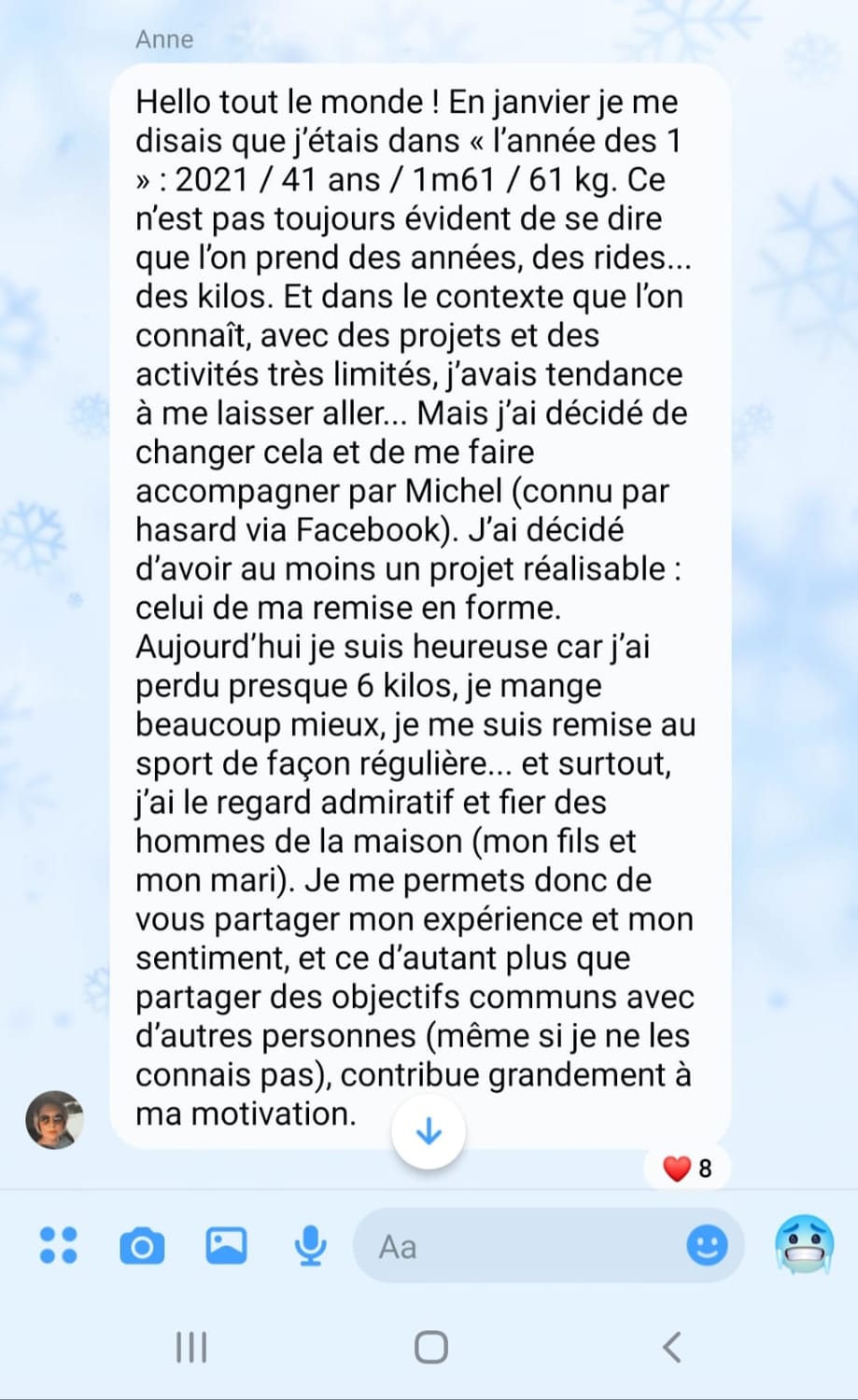Open the emoji picker in the text field
This screenshot has width=858, height=1400.
pos(707,1245)
